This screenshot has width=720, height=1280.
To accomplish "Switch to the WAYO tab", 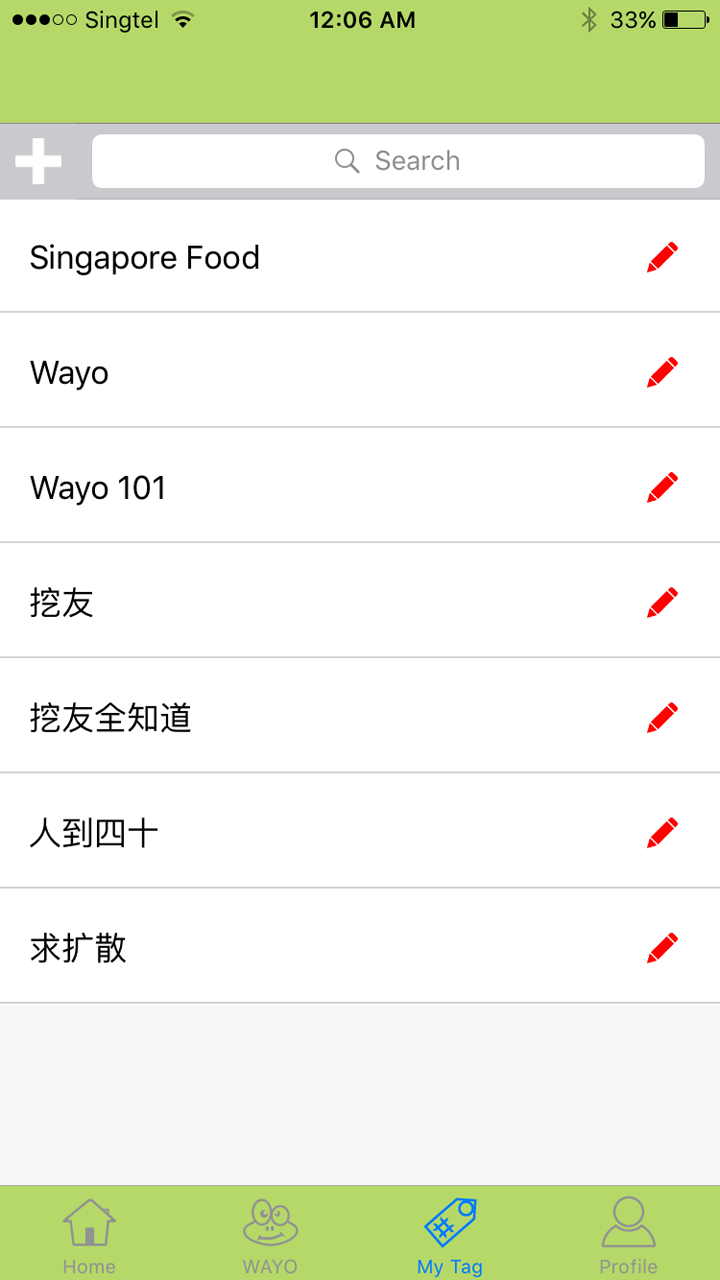I will click(270, 1236).
